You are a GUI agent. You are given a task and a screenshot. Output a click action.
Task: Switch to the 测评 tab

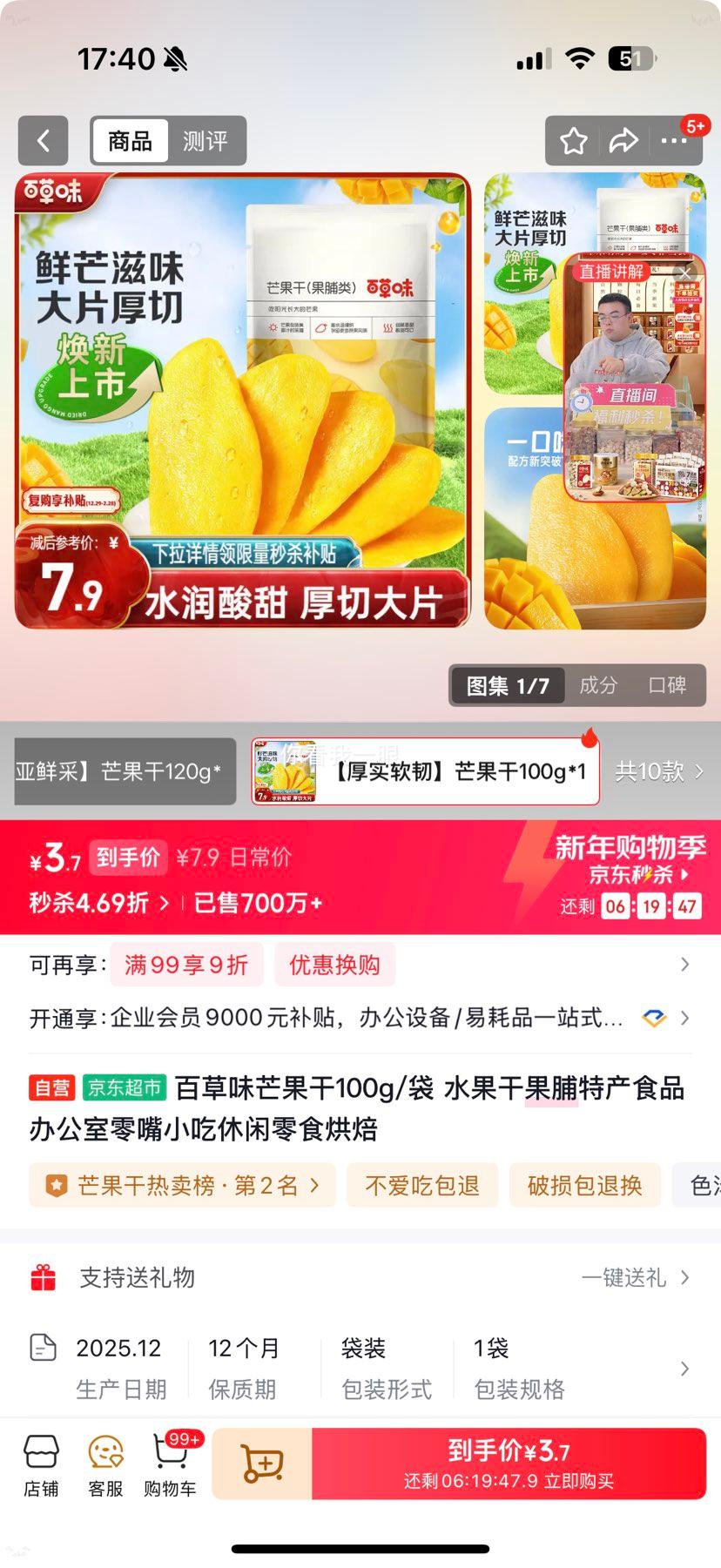205,140
